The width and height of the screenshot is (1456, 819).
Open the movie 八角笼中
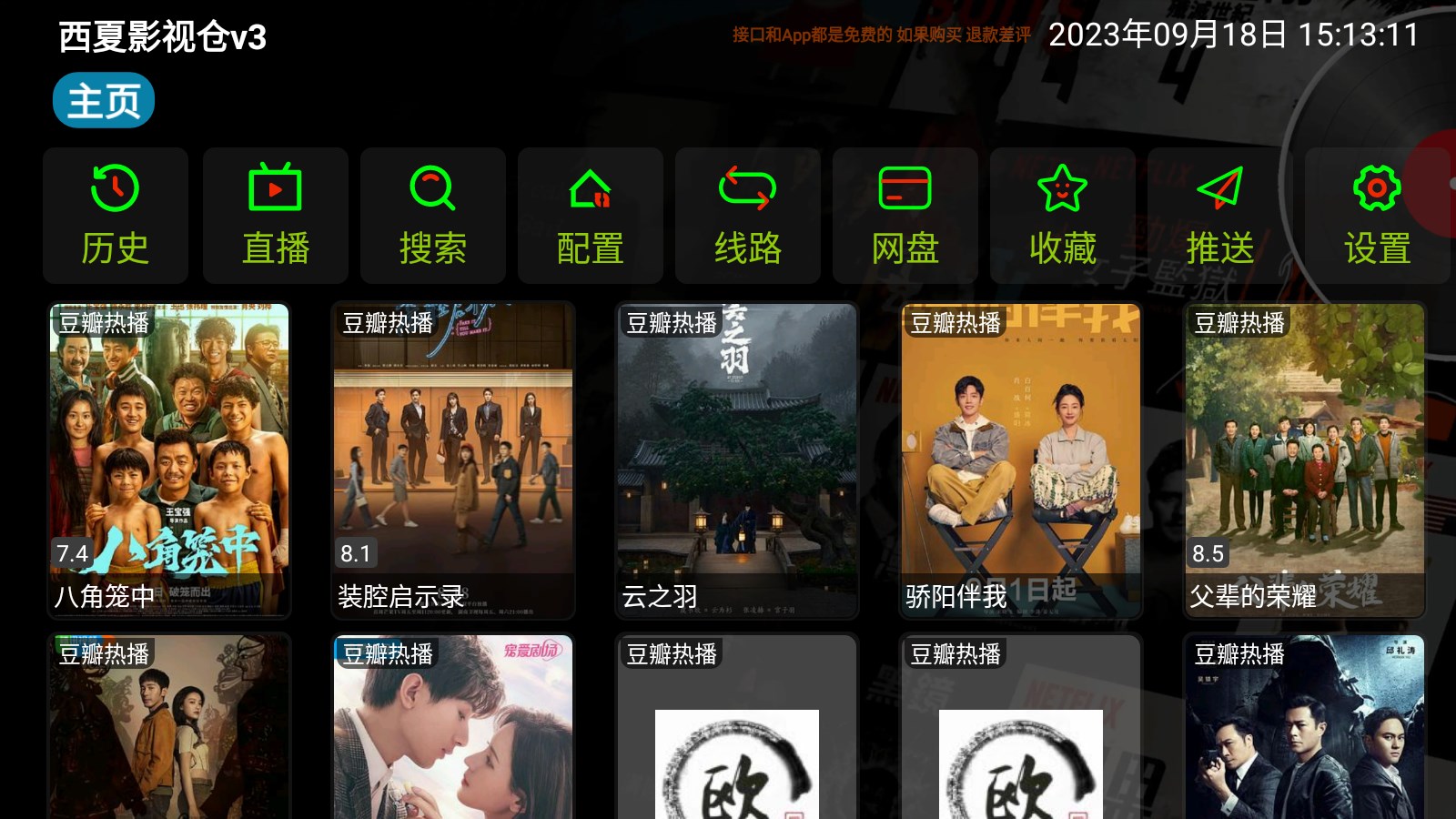[x=169, y=460]
